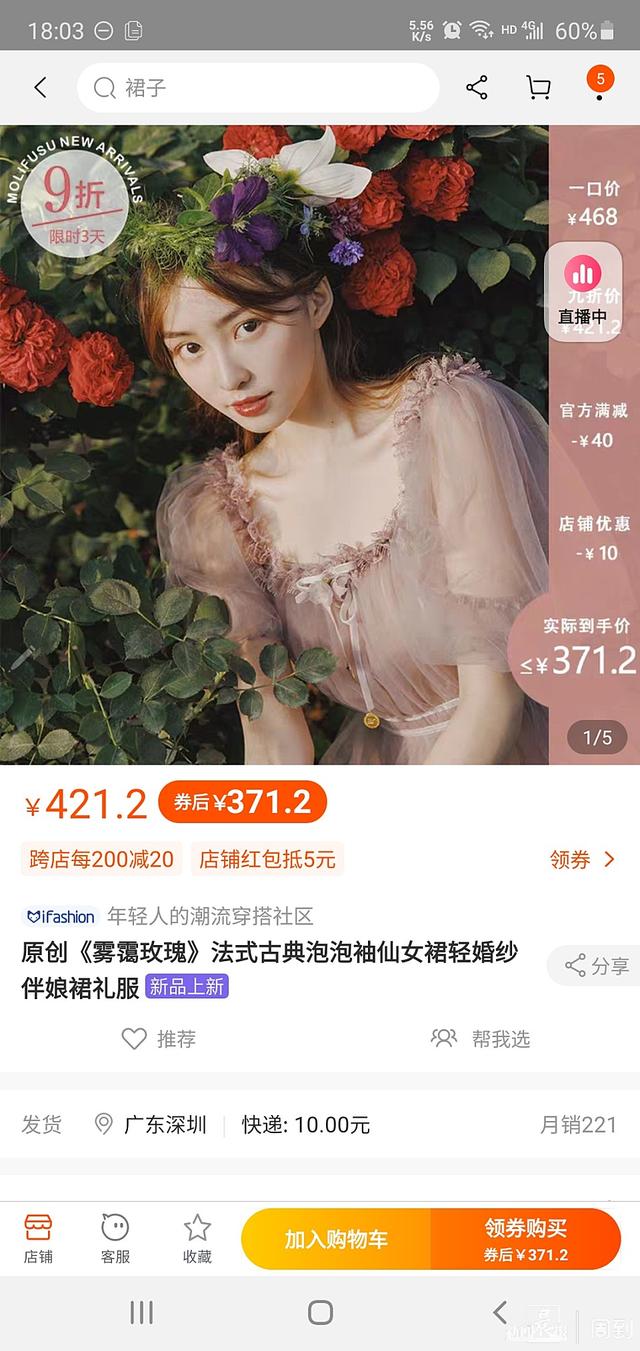Open recent apps from the navigation bar
640x1351 pixels.
pos(142,1312)
